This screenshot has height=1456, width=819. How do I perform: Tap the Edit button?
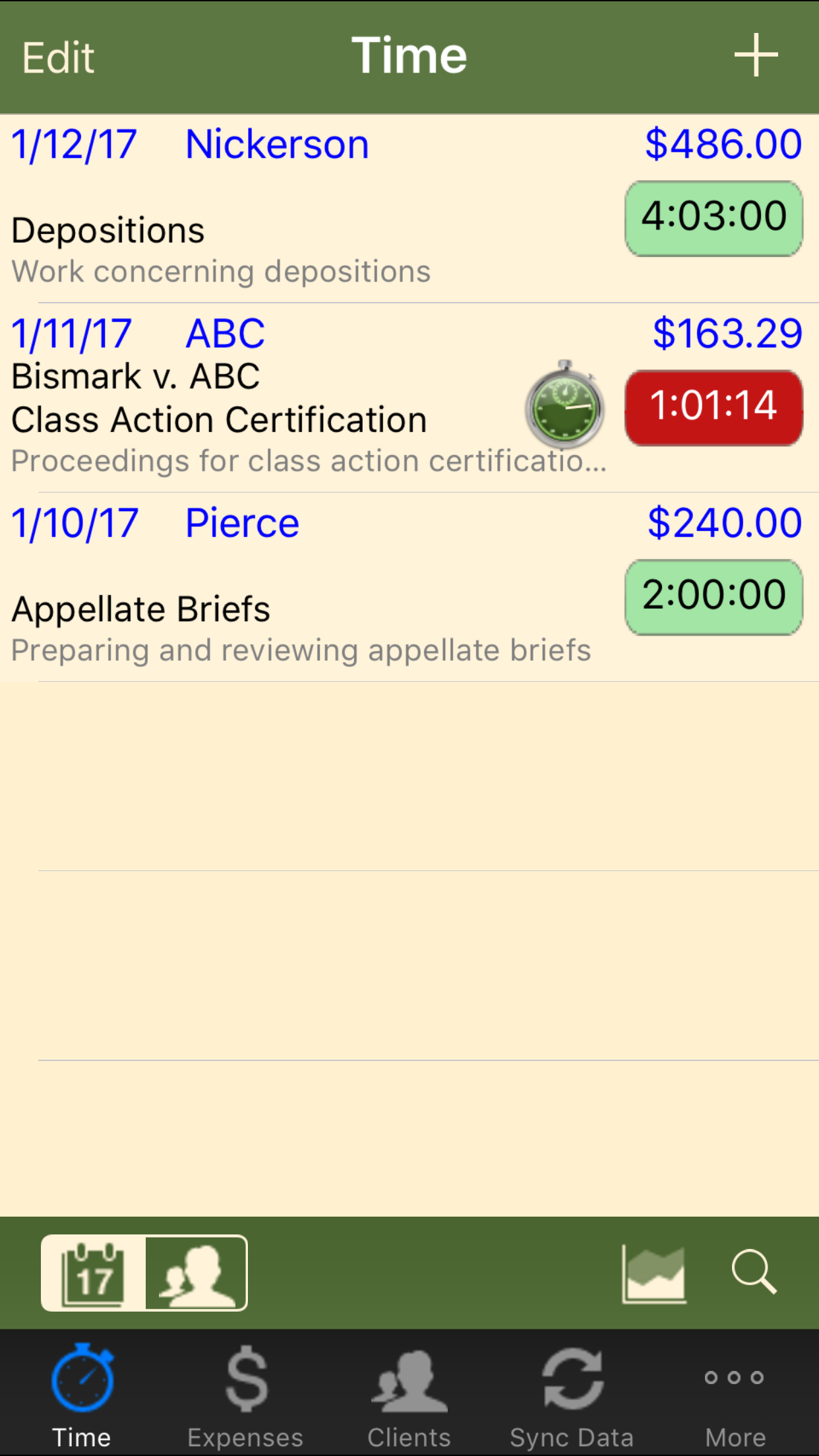click(x=58, y=57)
